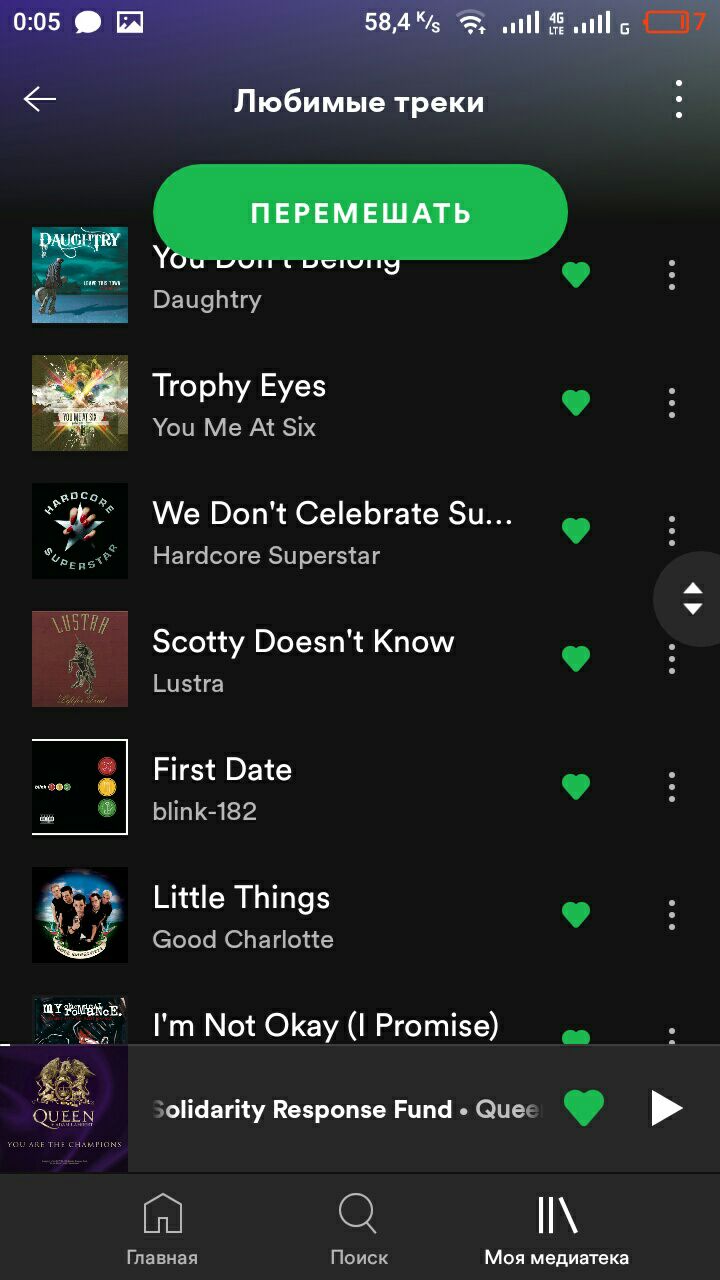This screenshot has width=720, height=1280.
Task: Unlike Scotty Doesn't Know
Action: click(576, 659)
